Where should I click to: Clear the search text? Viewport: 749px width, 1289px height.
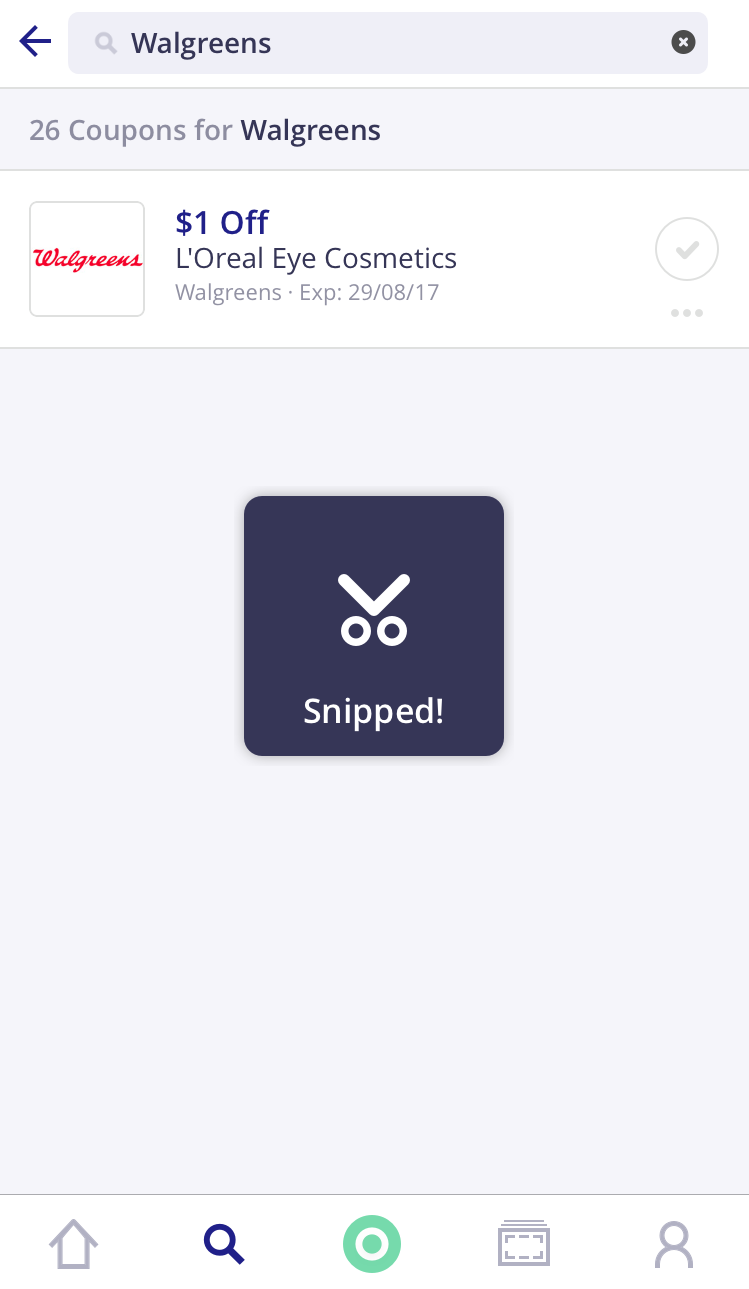tap(683, 42)
